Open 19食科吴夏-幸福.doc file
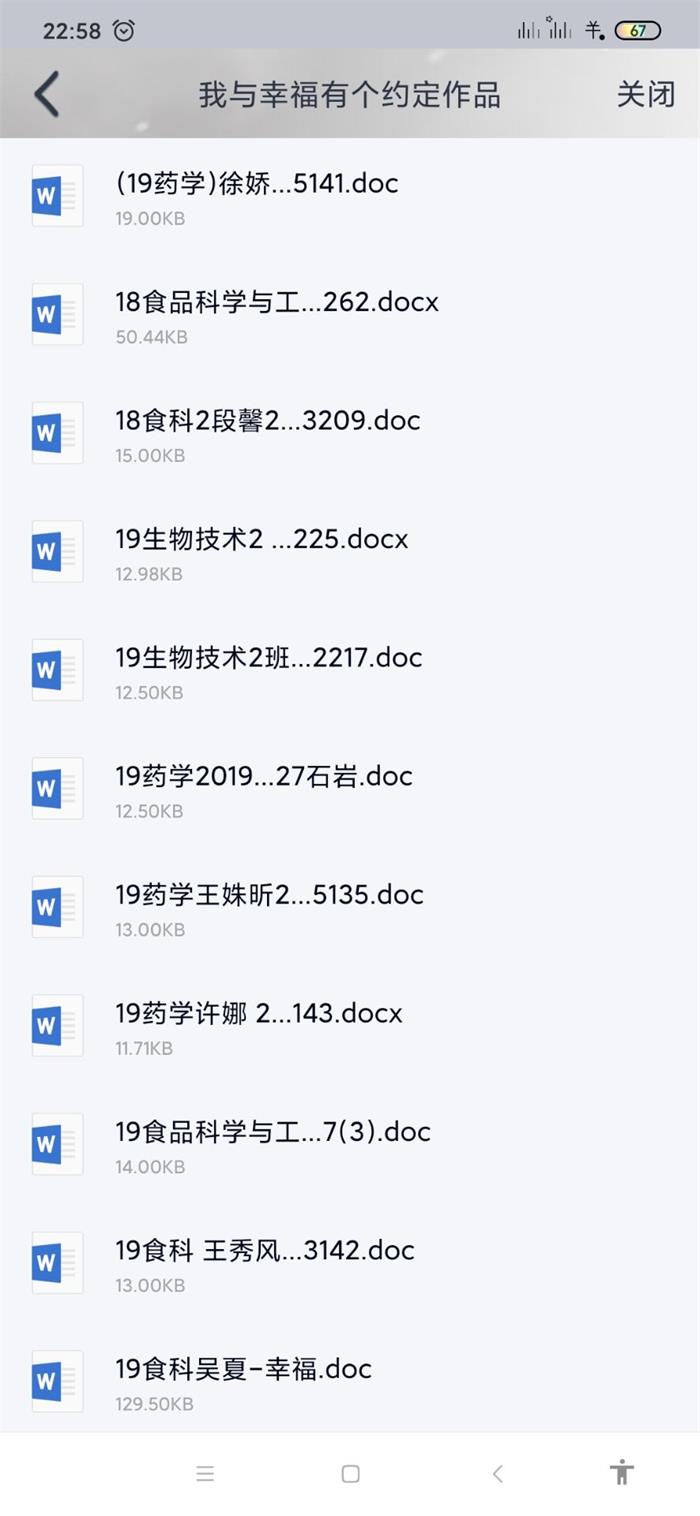The width and height of the screenshot is (700, 1516). 244,1381
